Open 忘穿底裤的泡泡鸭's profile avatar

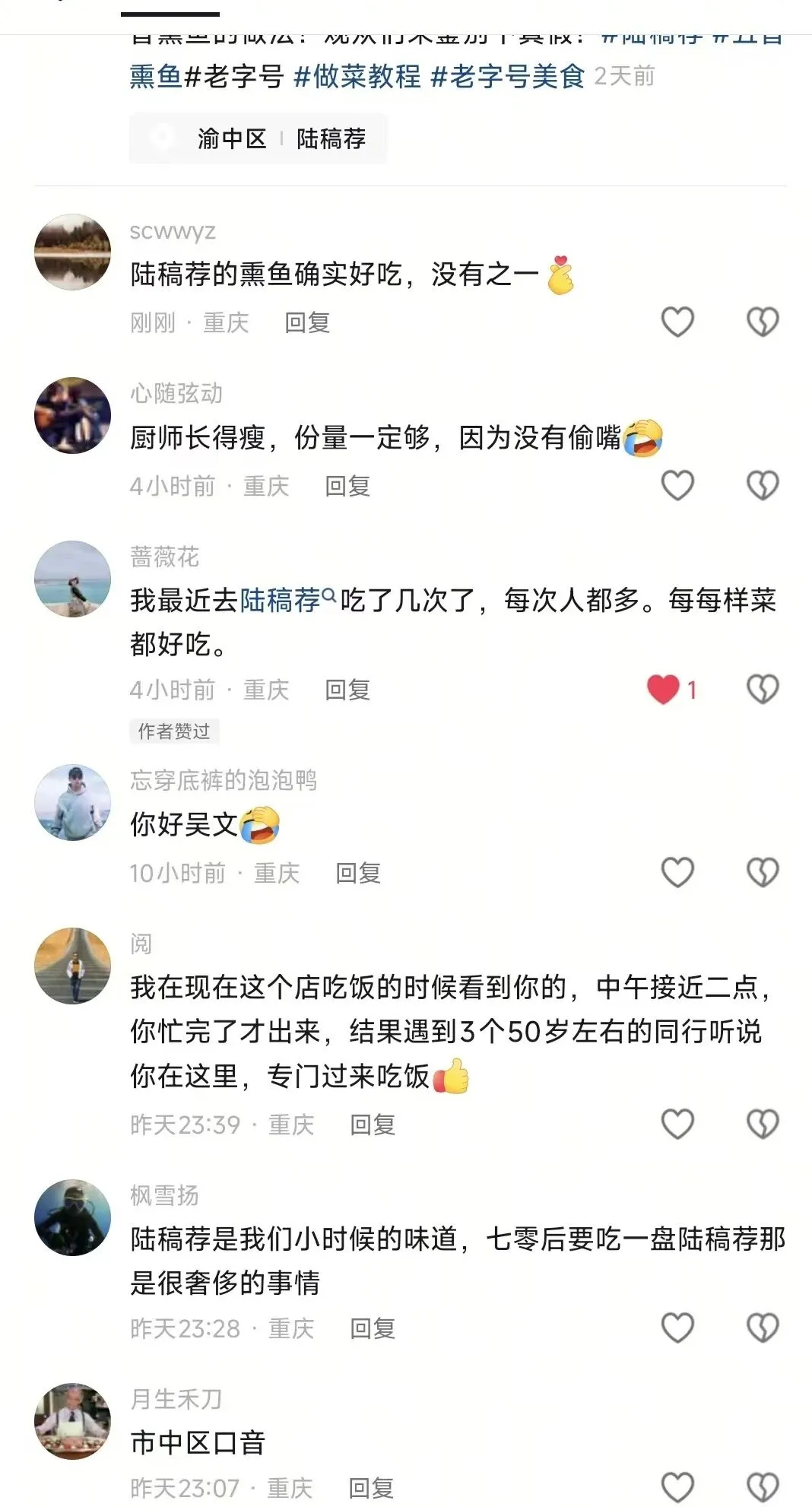(x=73, y=802)
